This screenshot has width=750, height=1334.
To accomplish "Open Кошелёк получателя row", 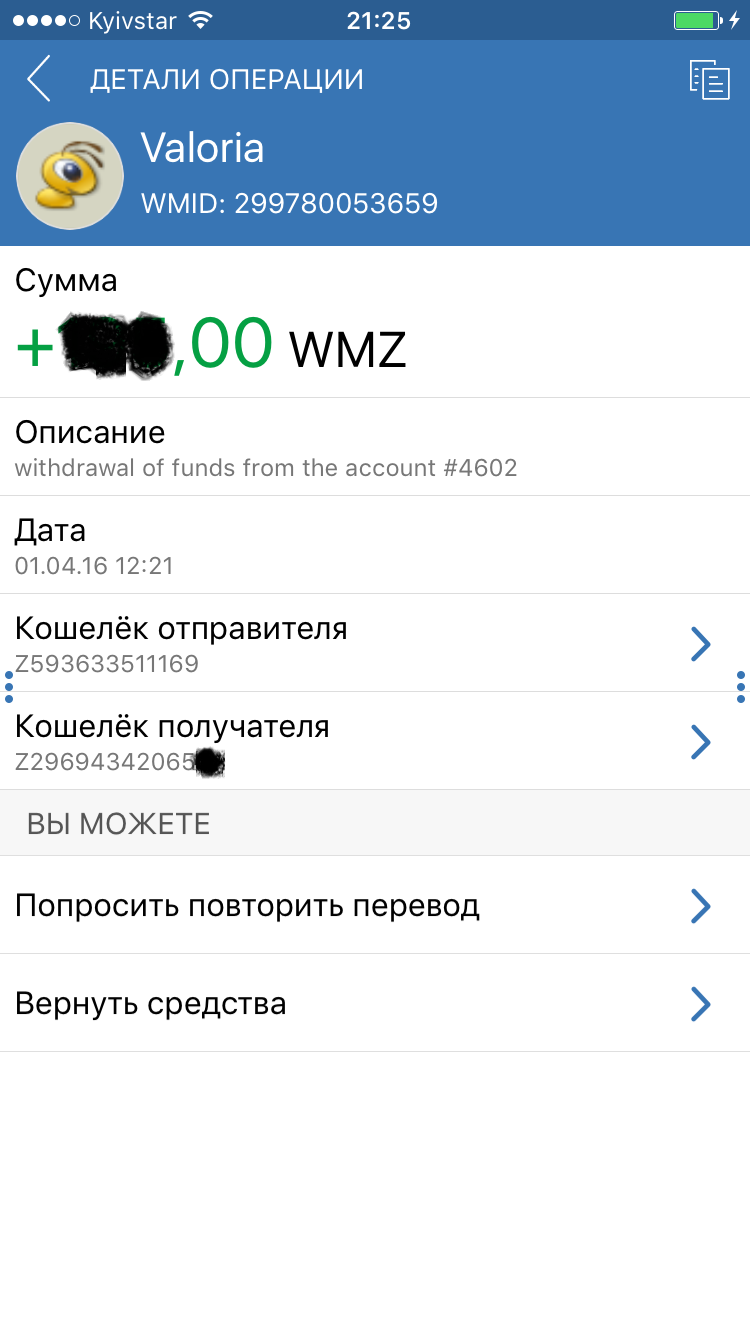I will pyautogui.click(x=375, y=742).
